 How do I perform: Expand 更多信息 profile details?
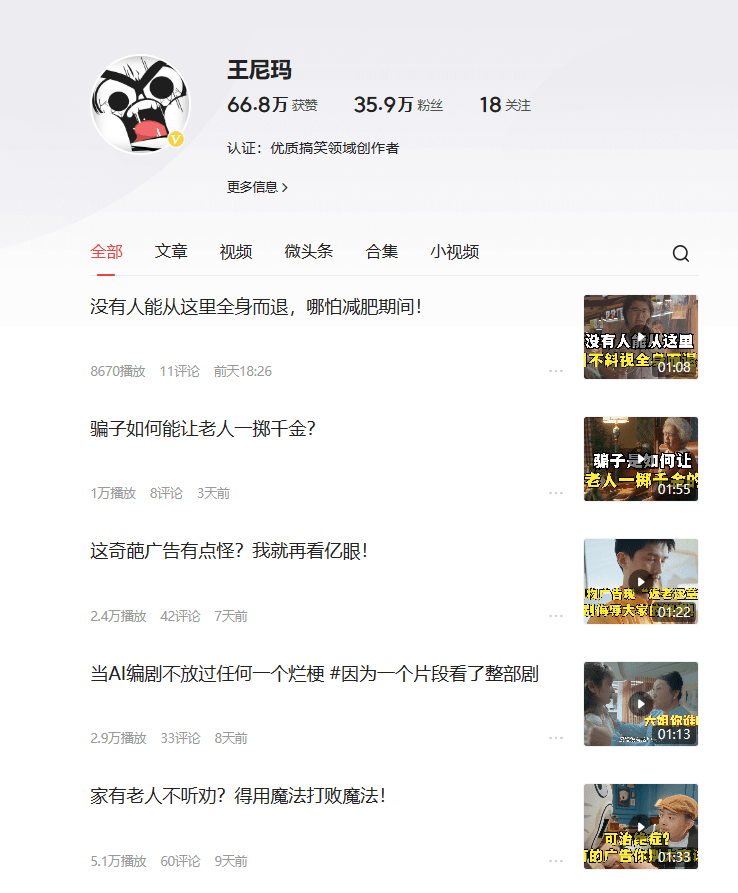(x=257, y=187)
